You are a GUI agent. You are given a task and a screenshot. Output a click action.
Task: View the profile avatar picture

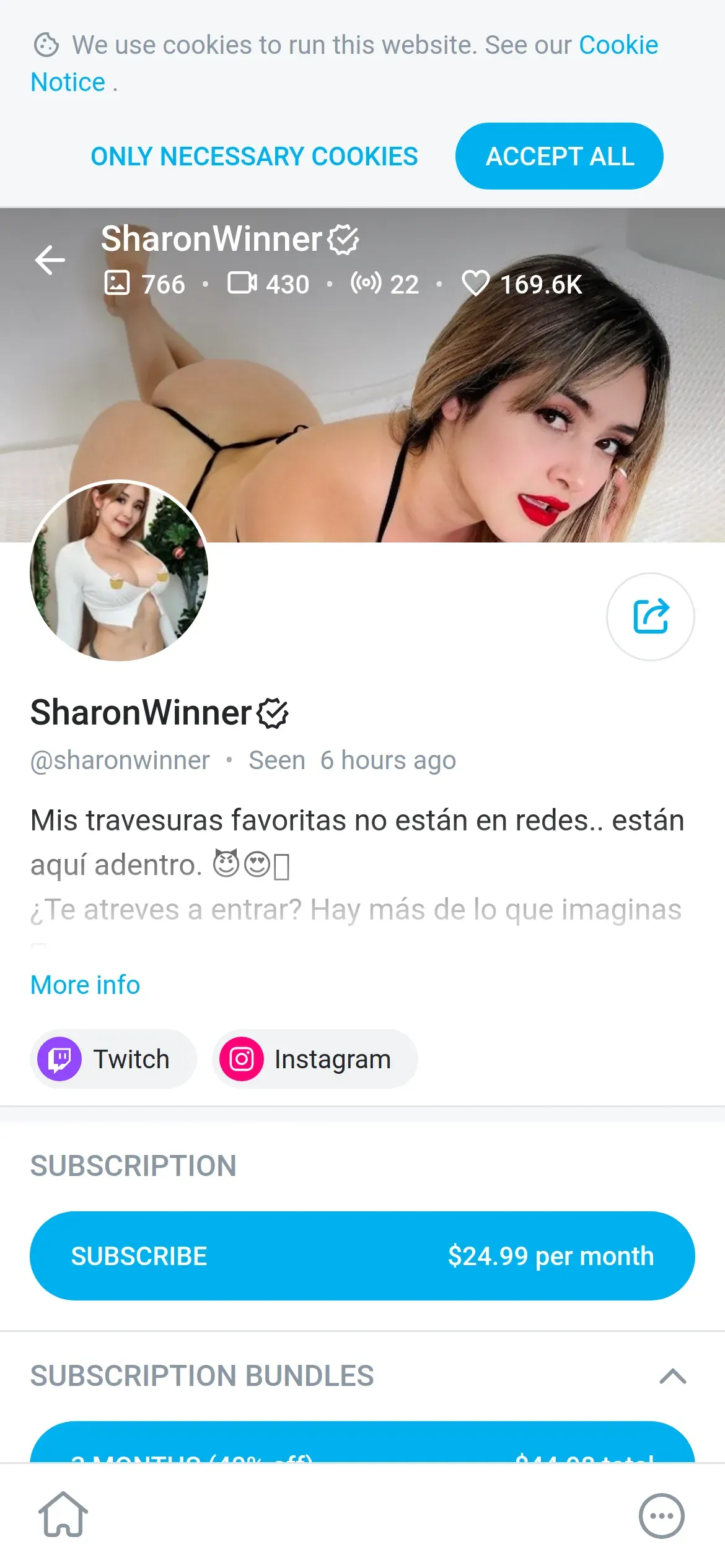pyautogui.click(x=119, y=571)
